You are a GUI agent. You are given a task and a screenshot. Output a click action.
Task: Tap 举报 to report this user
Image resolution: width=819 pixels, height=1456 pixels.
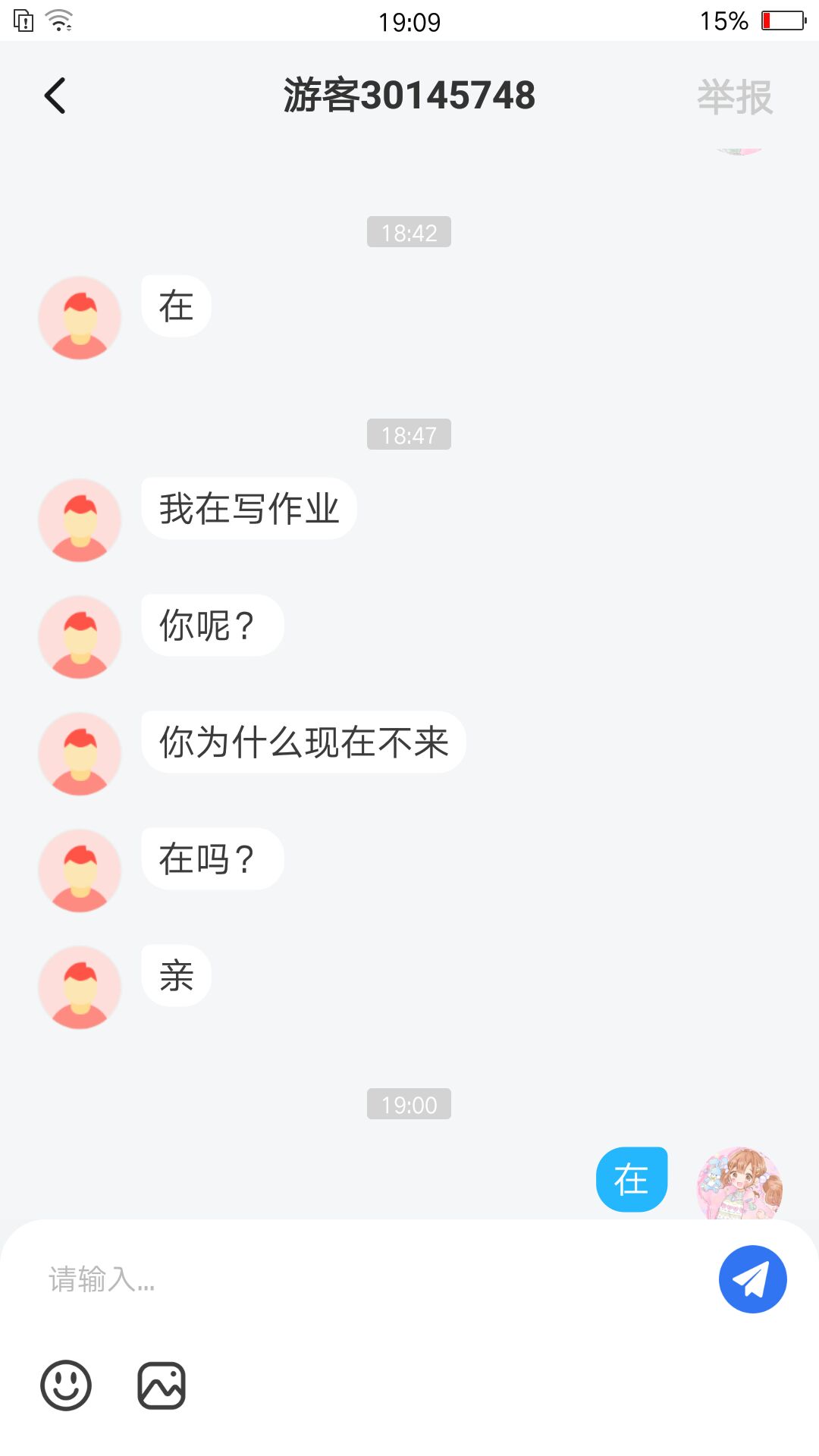tap(734, 97)
